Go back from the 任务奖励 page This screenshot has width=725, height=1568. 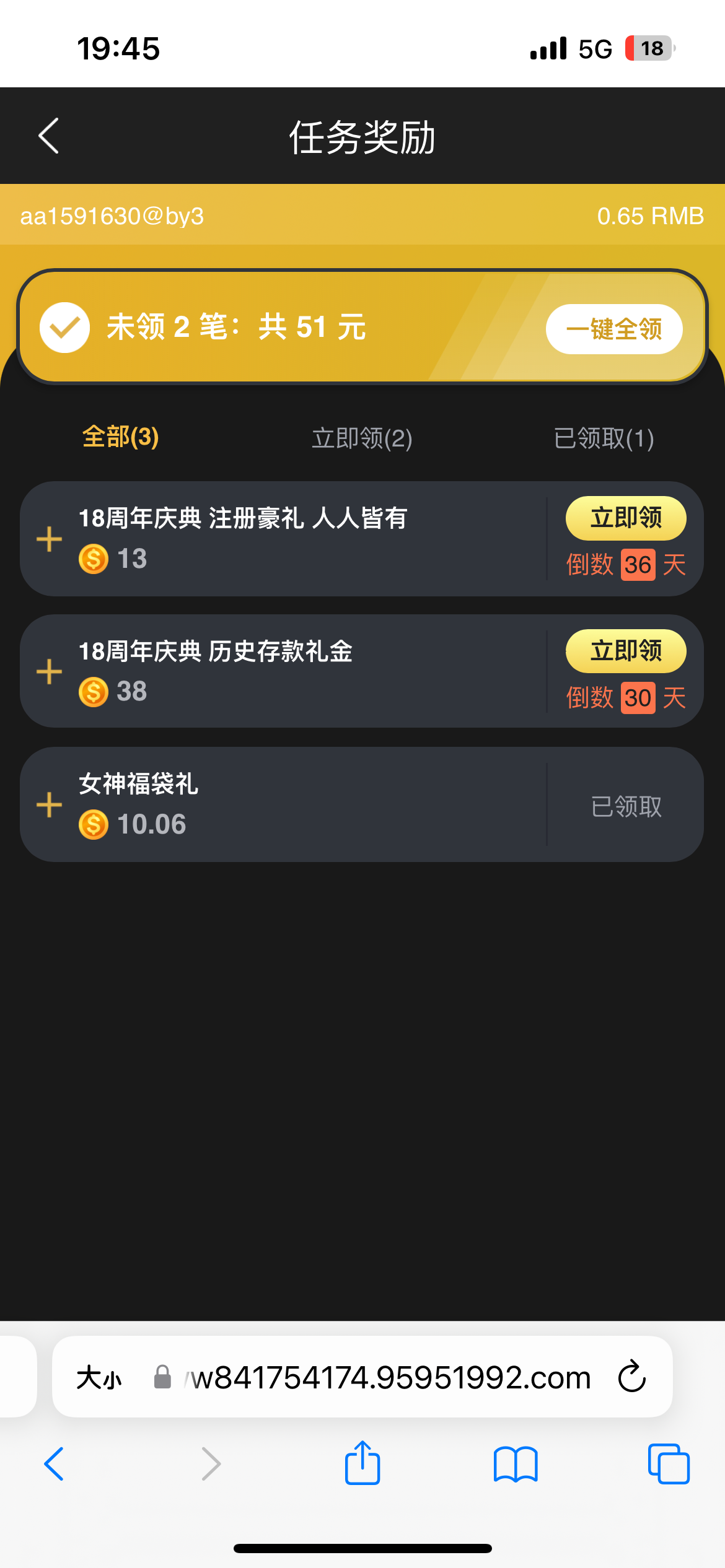coord(49,136)
